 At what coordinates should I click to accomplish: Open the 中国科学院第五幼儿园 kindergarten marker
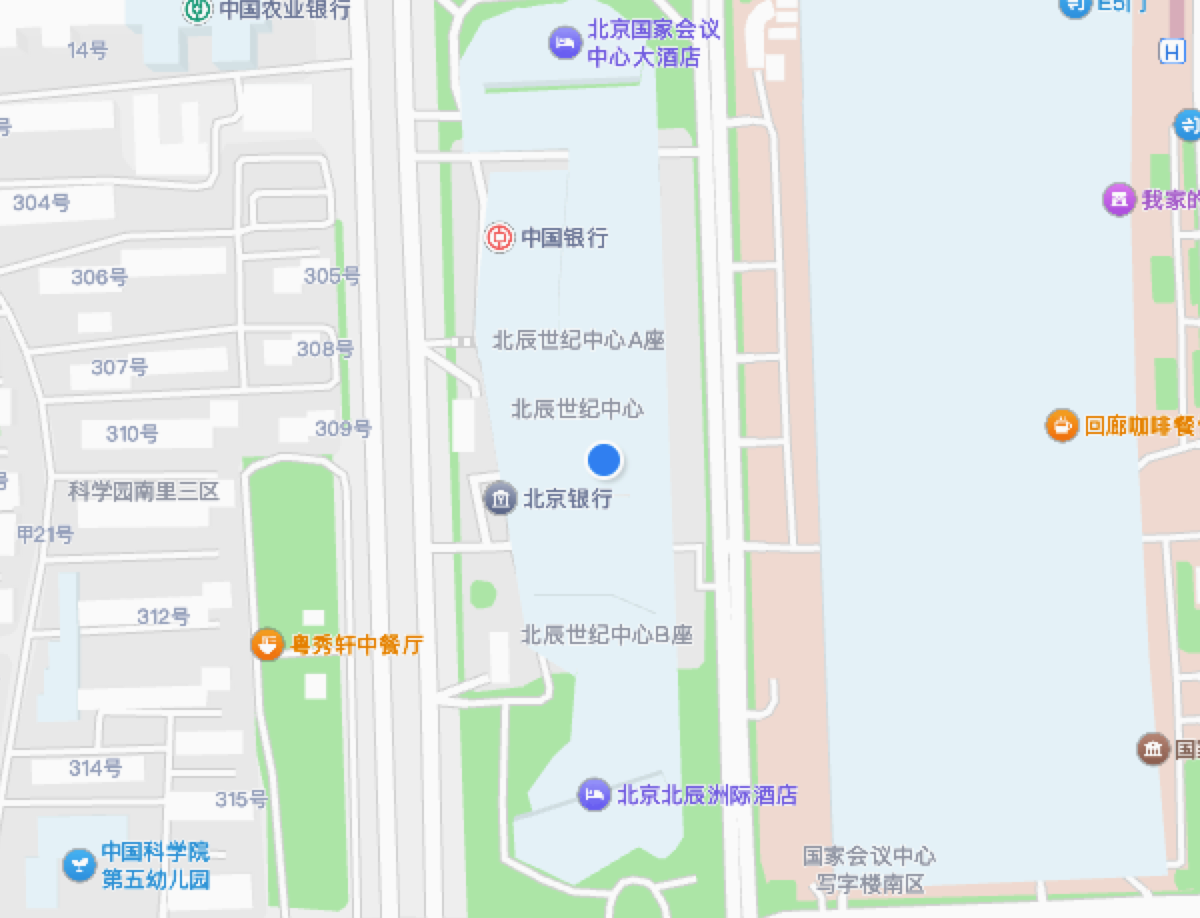click(x=78, y=865)
